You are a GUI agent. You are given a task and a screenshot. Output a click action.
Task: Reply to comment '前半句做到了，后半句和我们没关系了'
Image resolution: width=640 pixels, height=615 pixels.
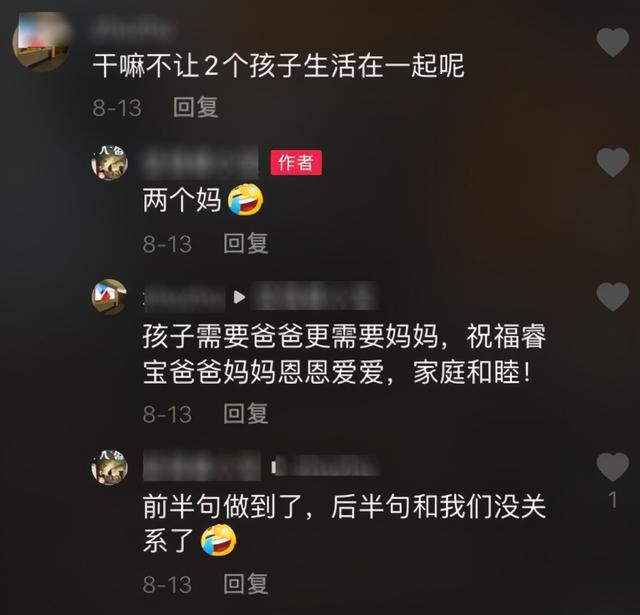pos(245,583)
